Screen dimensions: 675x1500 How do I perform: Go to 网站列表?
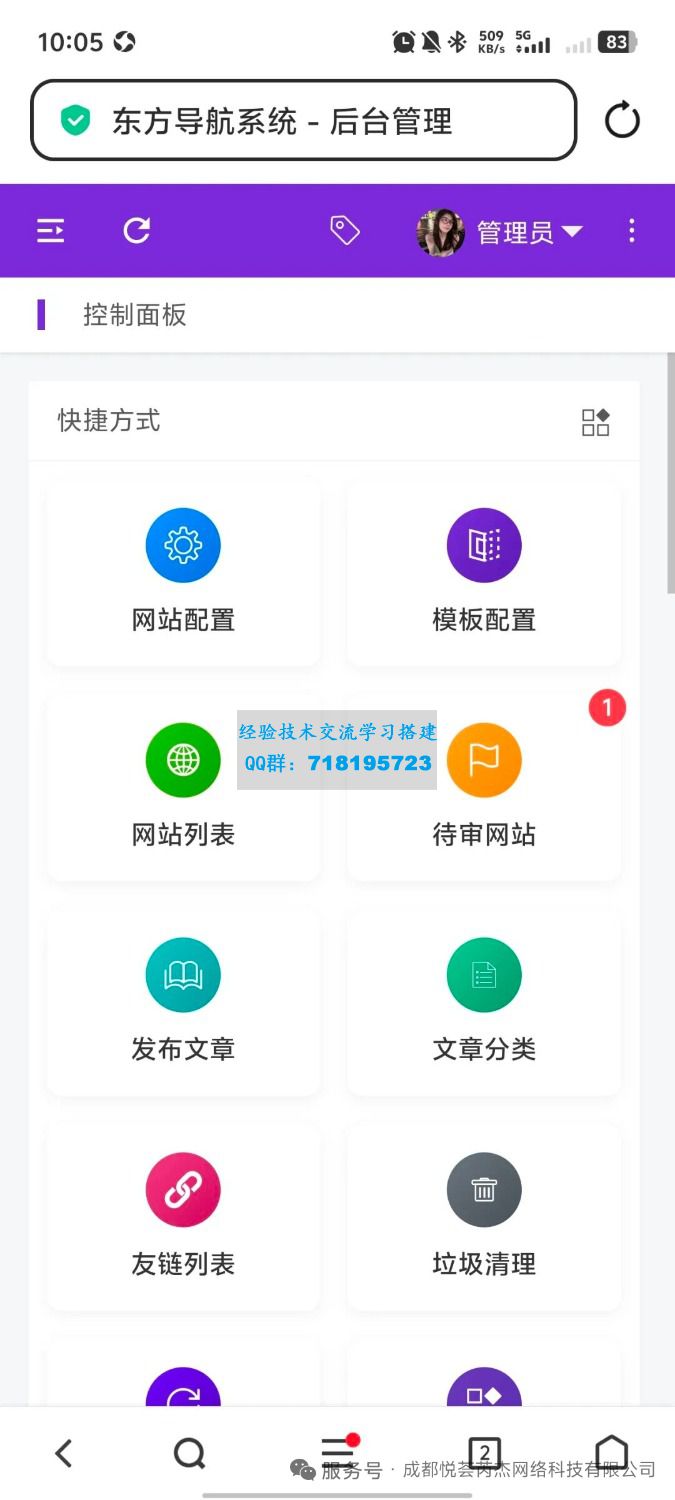click(x=183, y=787)
